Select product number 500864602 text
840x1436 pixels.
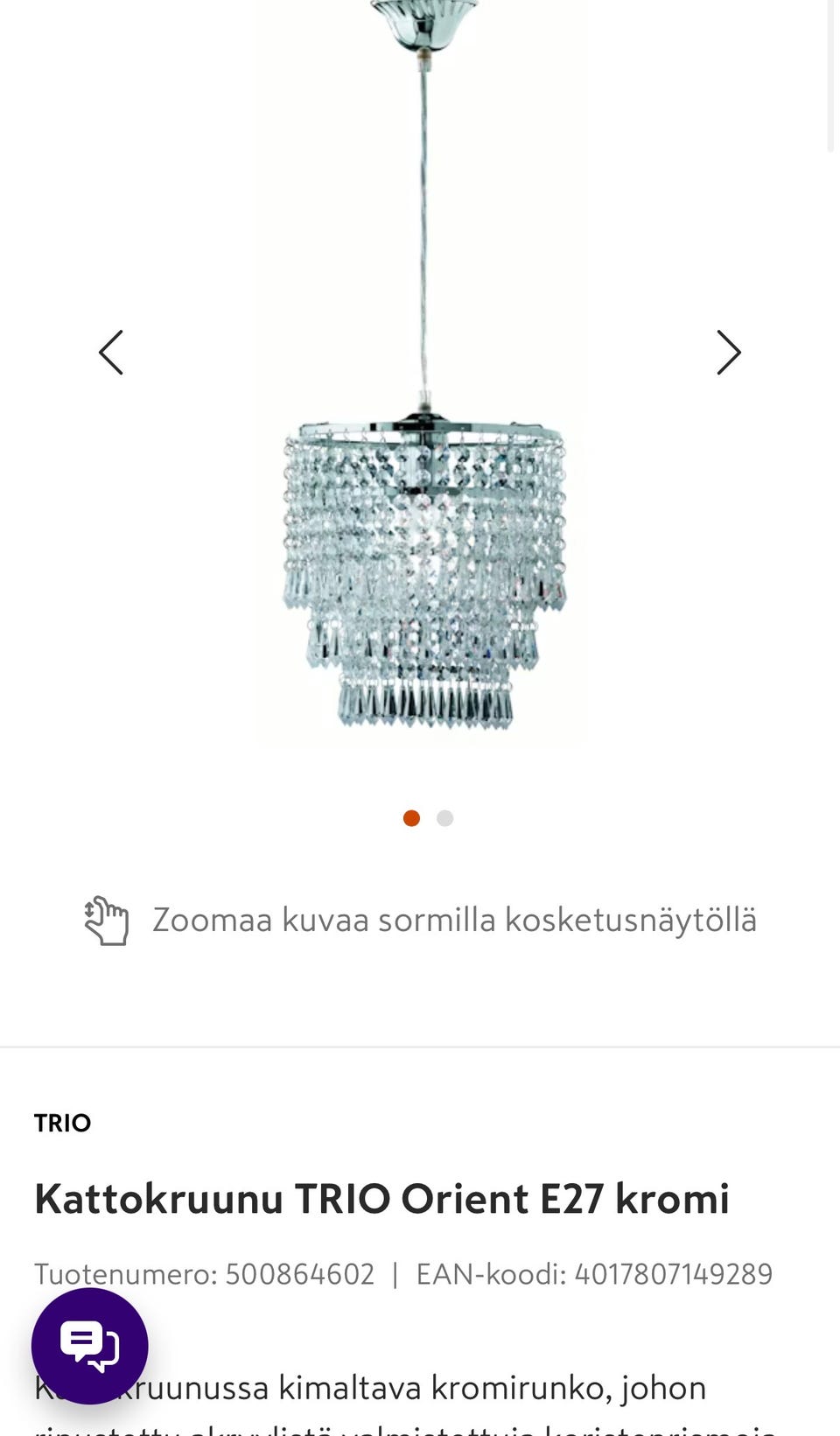(300, 1274)
